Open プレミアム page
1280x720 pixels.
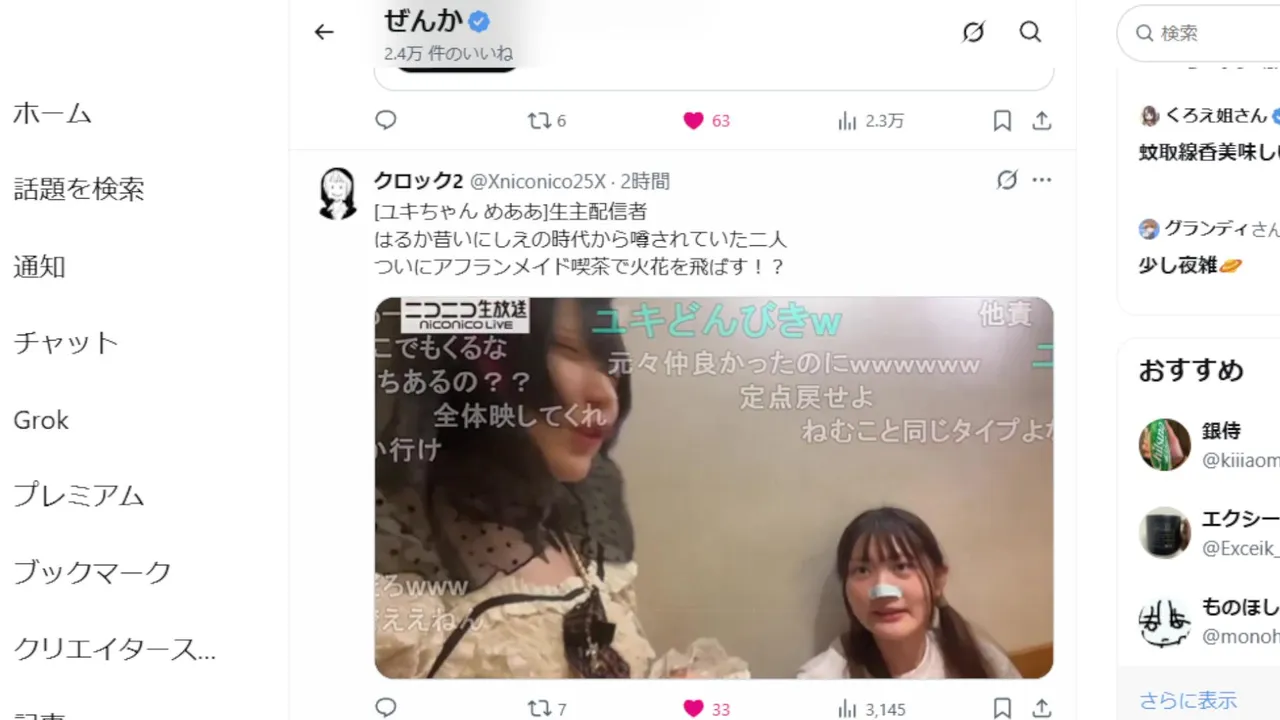coord(78,496)
